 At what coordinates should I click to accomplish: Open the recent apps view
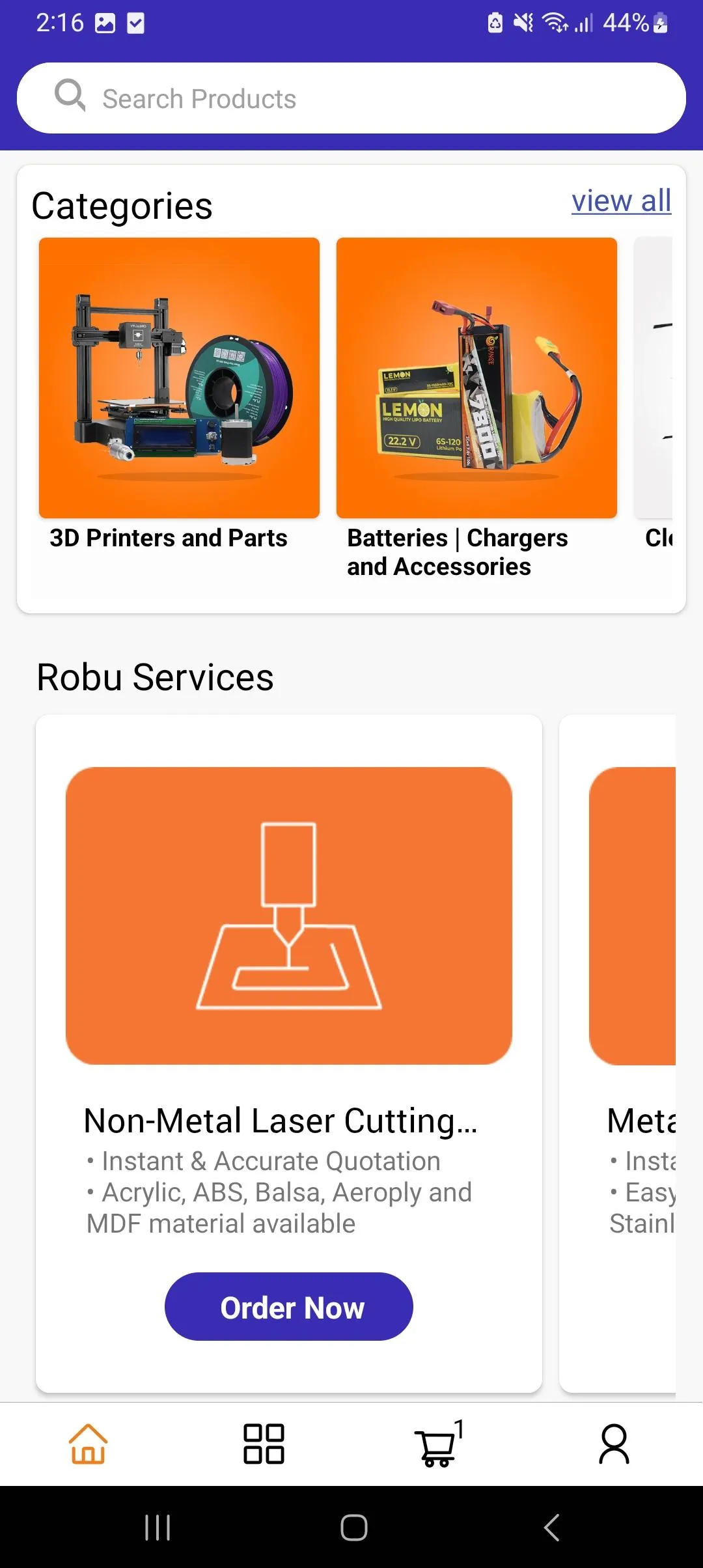click(x=157, y=1527)
